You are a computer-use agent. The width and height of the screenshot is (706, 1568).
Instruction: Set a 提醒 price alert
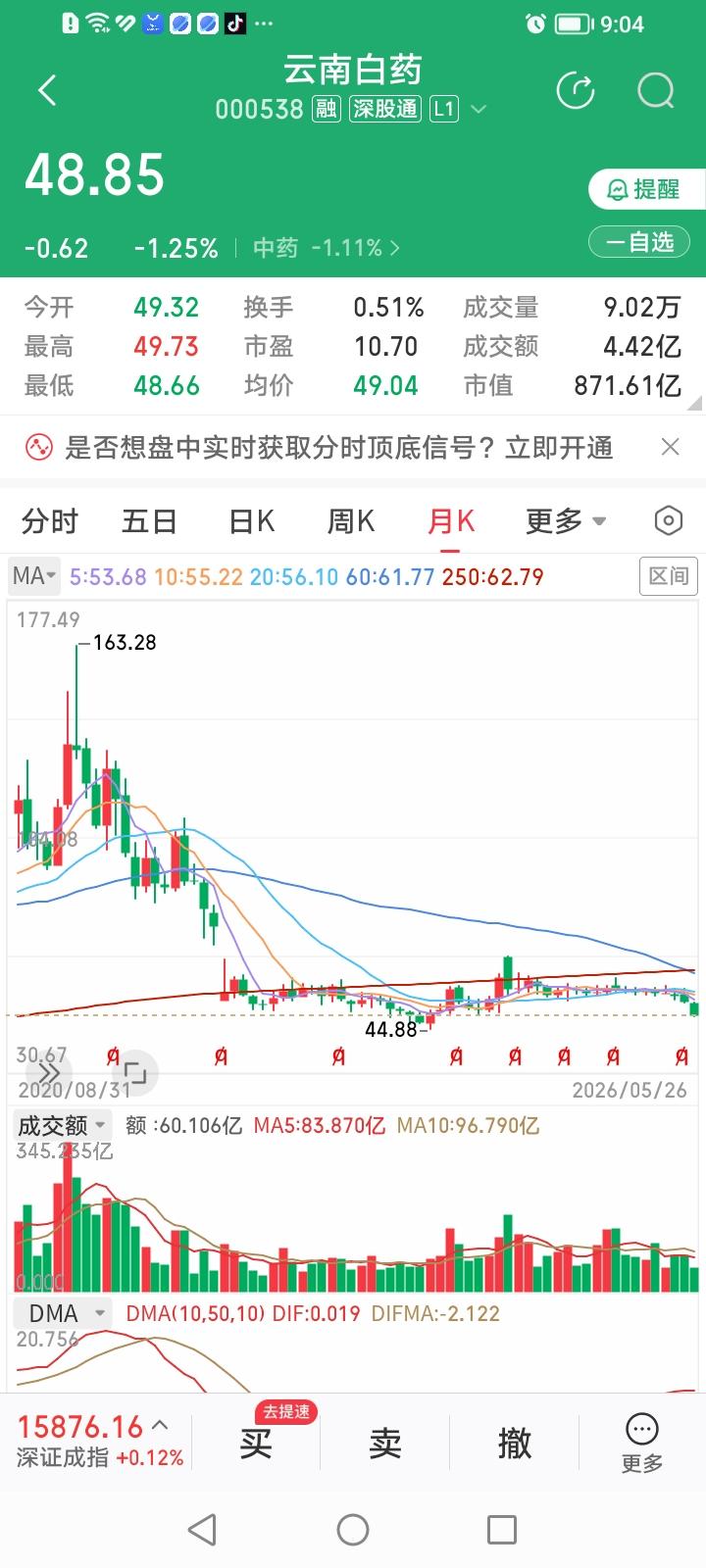click(x=646, y=189)
